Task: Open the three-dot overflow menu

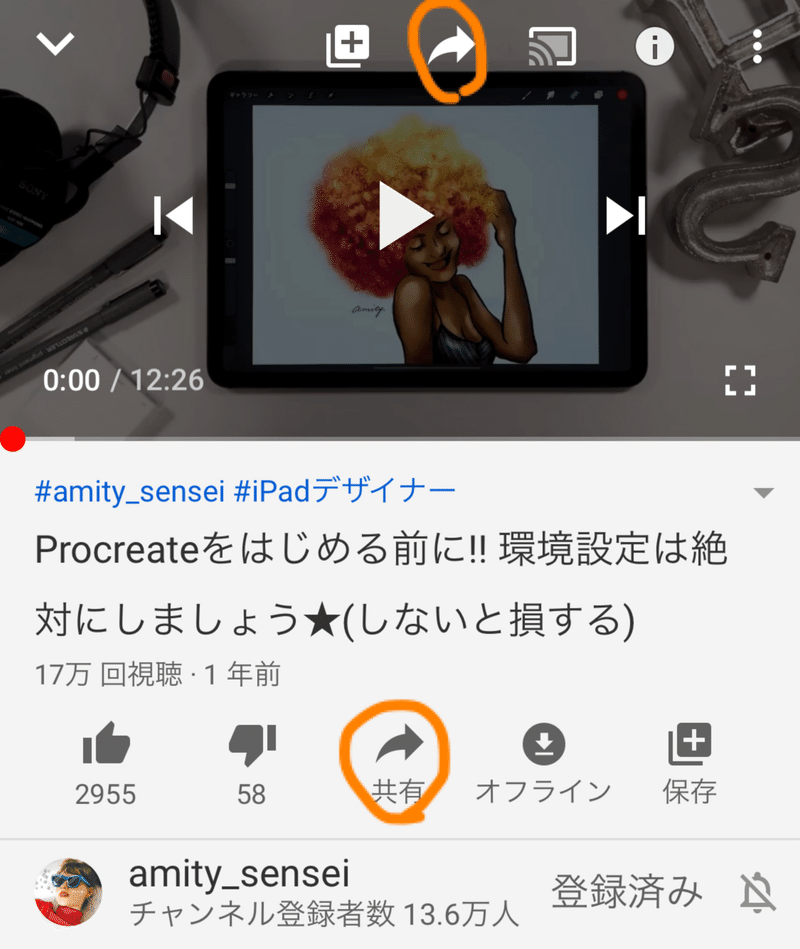Action: (x=757, y=47)
